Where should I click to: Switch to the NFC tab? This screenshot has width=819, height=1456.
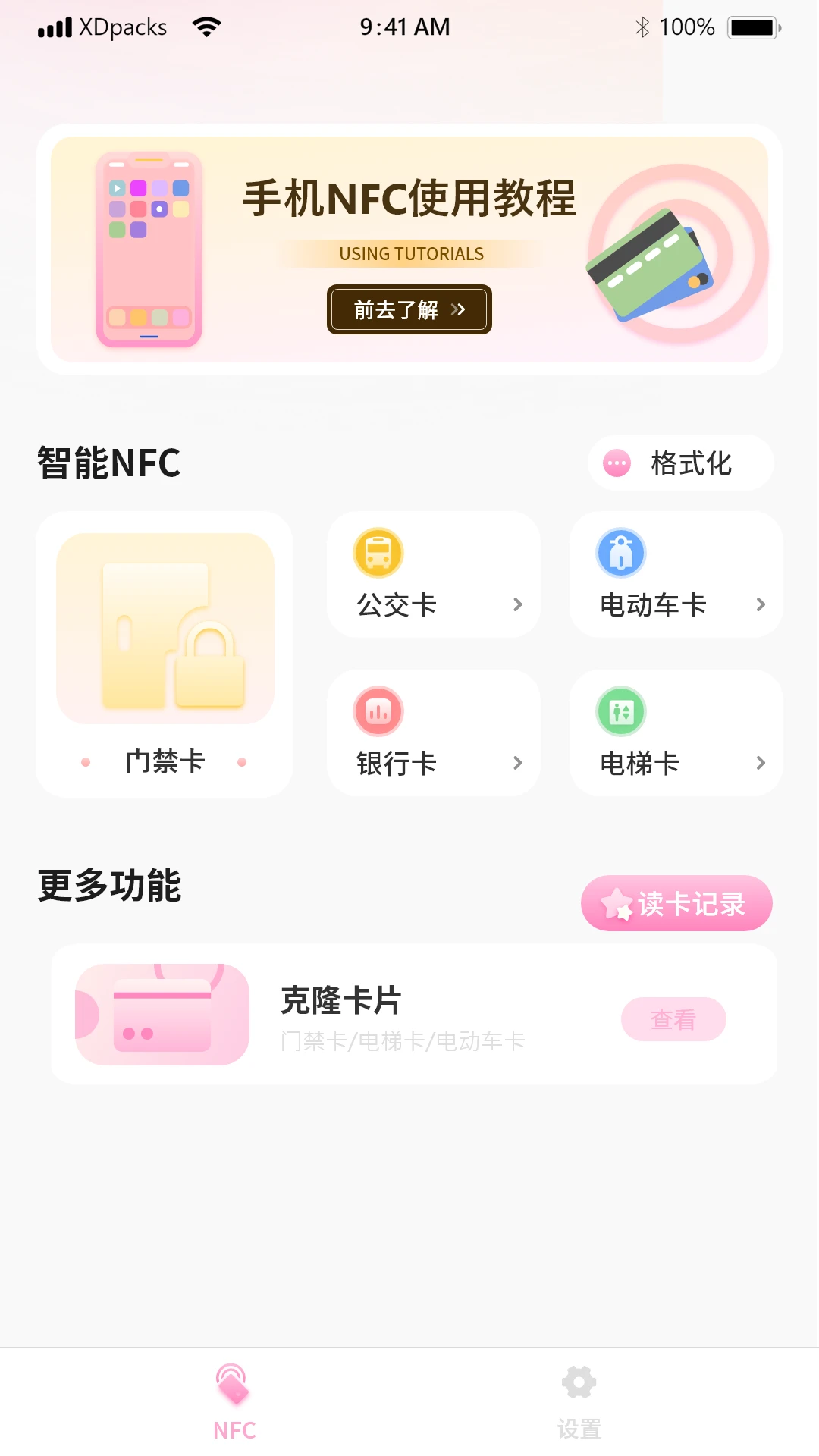tap(234, 1403)
